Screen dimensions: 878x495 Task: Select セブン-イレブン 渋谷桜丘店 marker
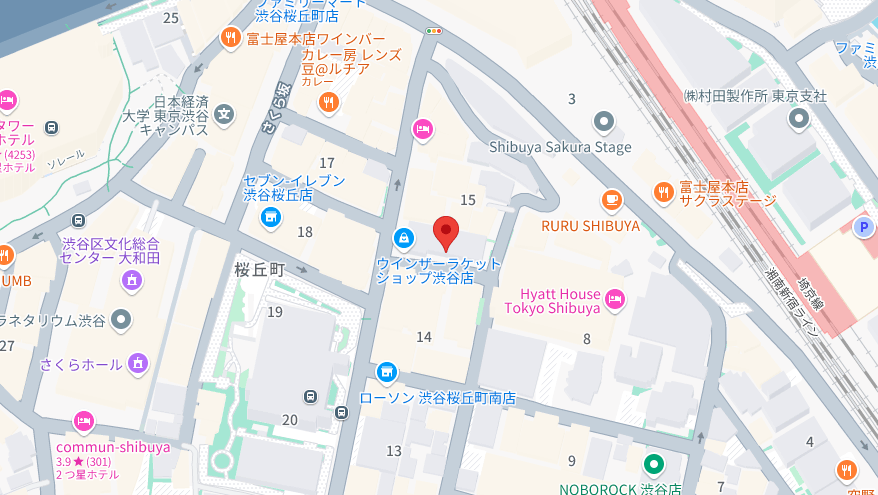270,217
